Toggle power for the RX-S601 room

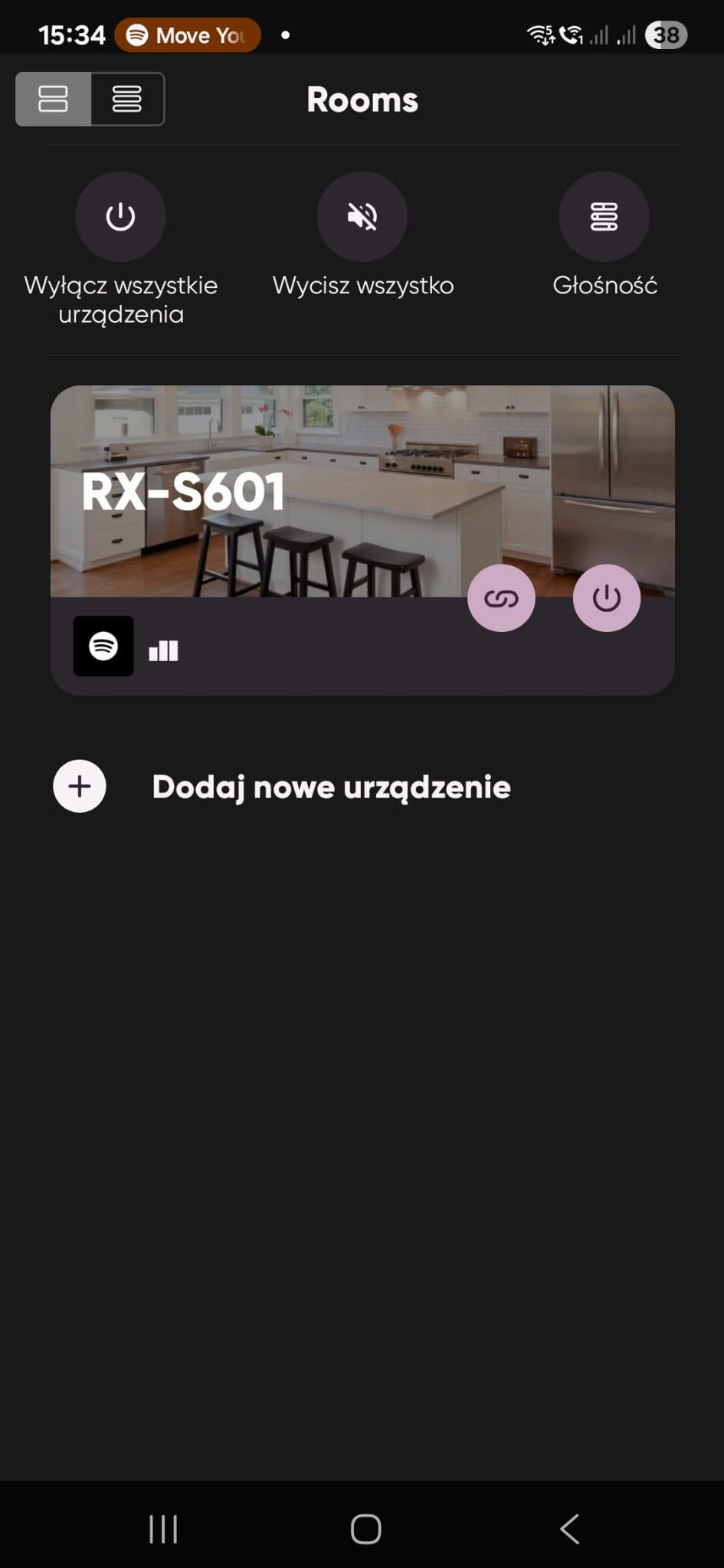coord(606,598)
